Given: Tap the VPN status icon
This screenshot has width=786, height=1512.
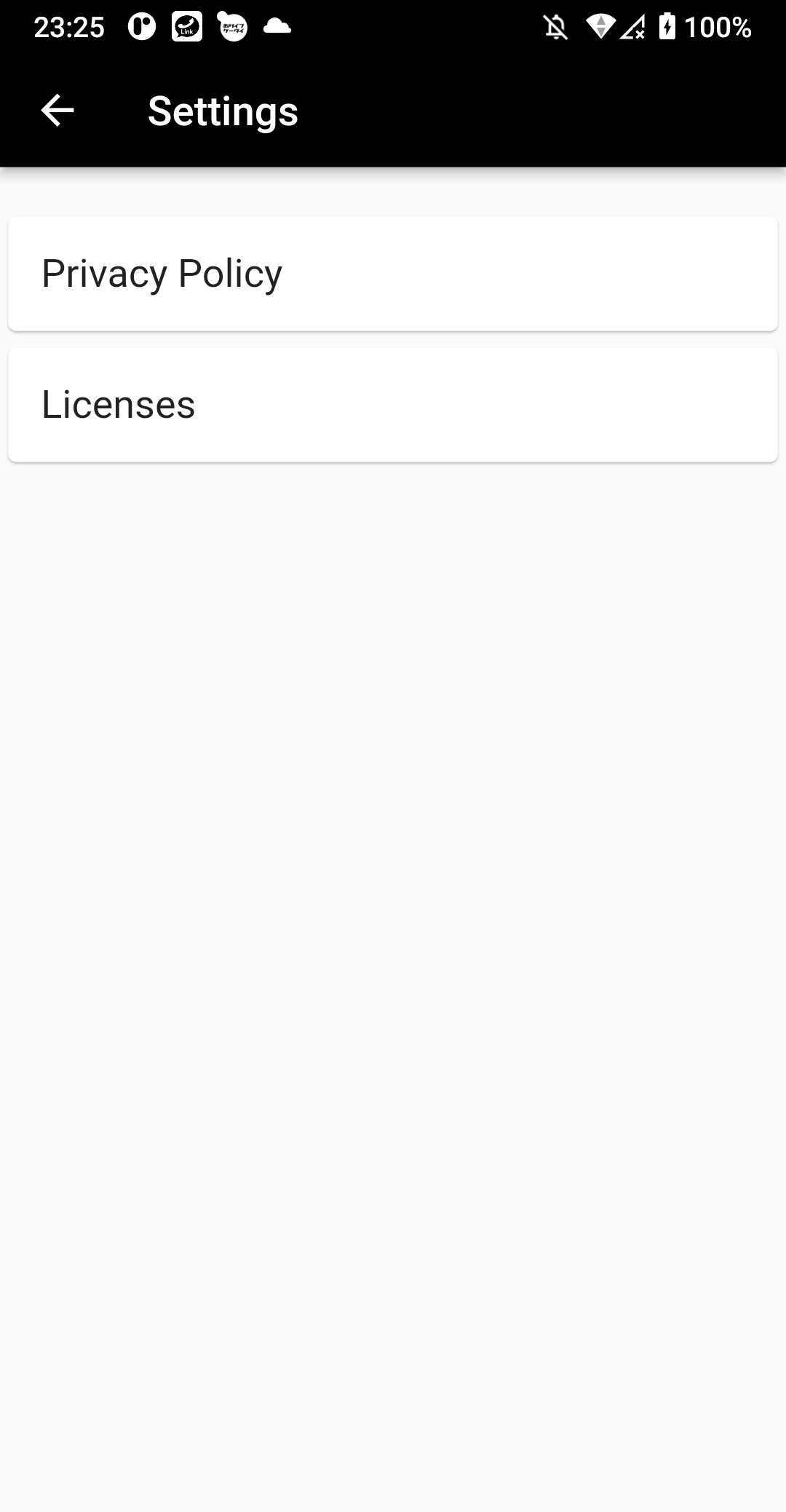Looking at the screenshot, I should [600, 28].
